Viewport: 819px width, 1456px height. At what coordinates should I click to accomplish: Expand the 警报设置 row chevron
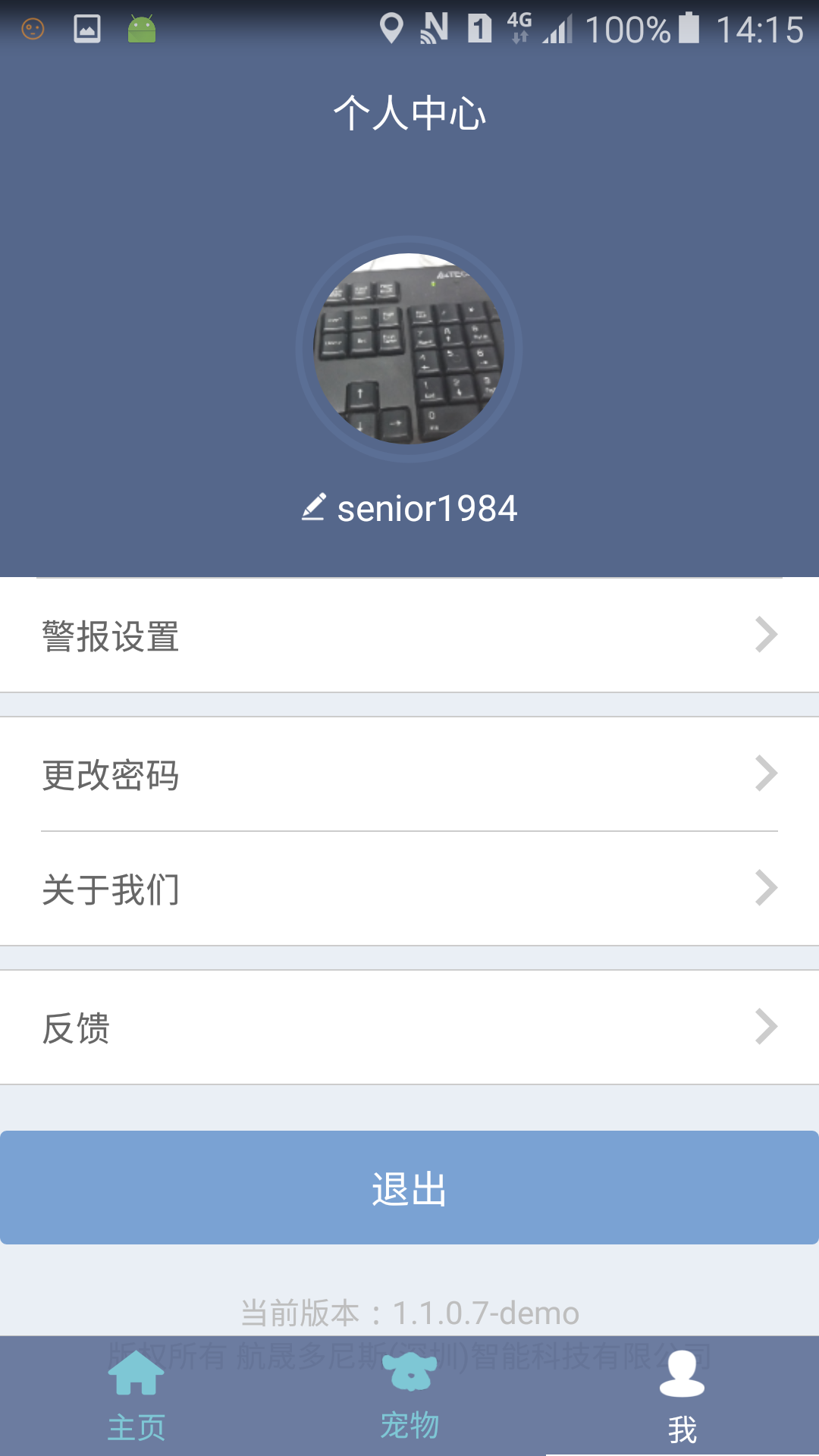tap(766, 635)
